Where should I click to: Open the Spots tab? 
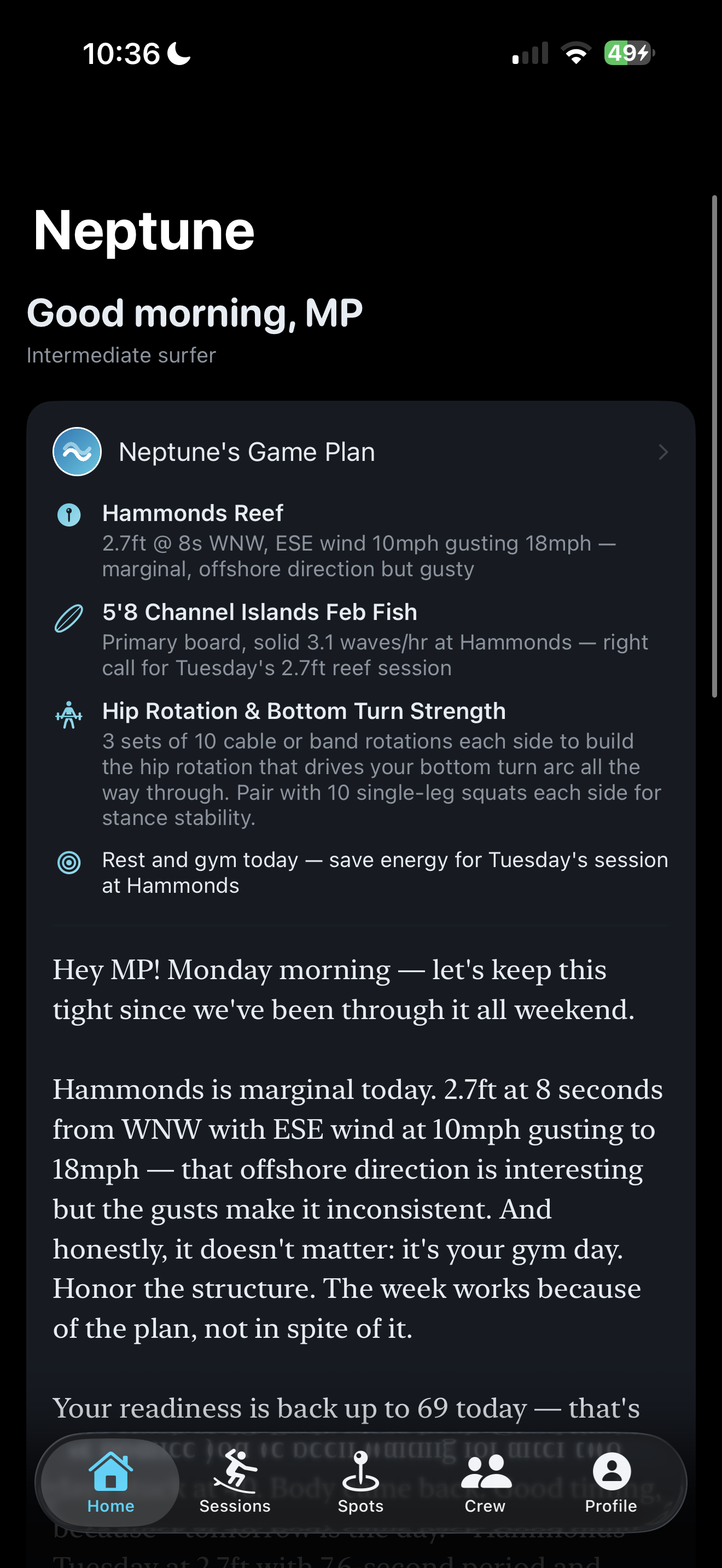point(360,1482)
